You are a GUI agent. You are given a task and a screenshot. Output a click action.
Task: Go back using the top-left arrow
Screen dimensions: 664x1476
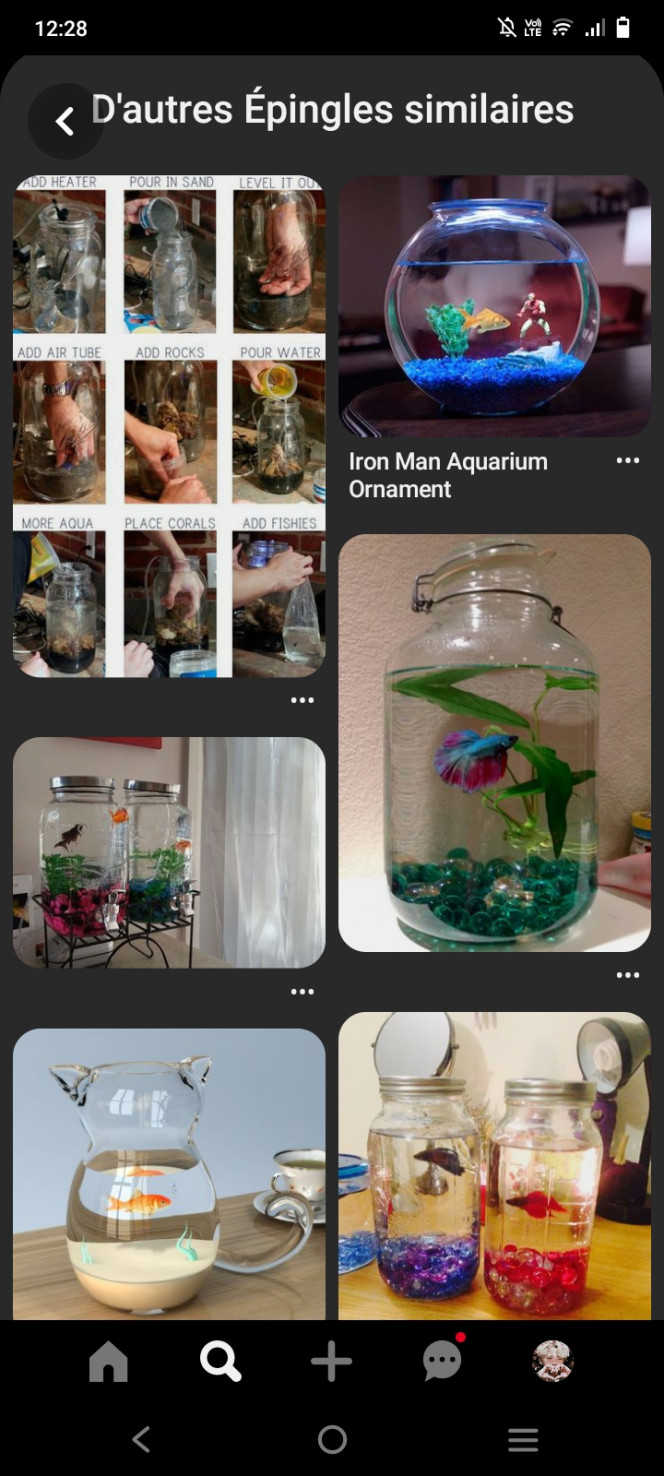coord(65,122)
